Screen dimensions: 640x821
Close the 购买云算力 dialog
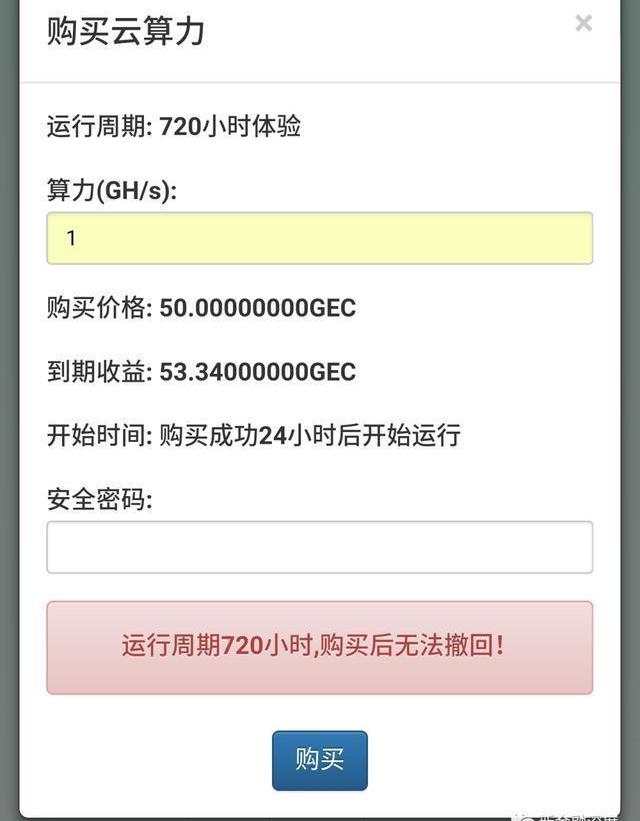(x=583, y=24)
